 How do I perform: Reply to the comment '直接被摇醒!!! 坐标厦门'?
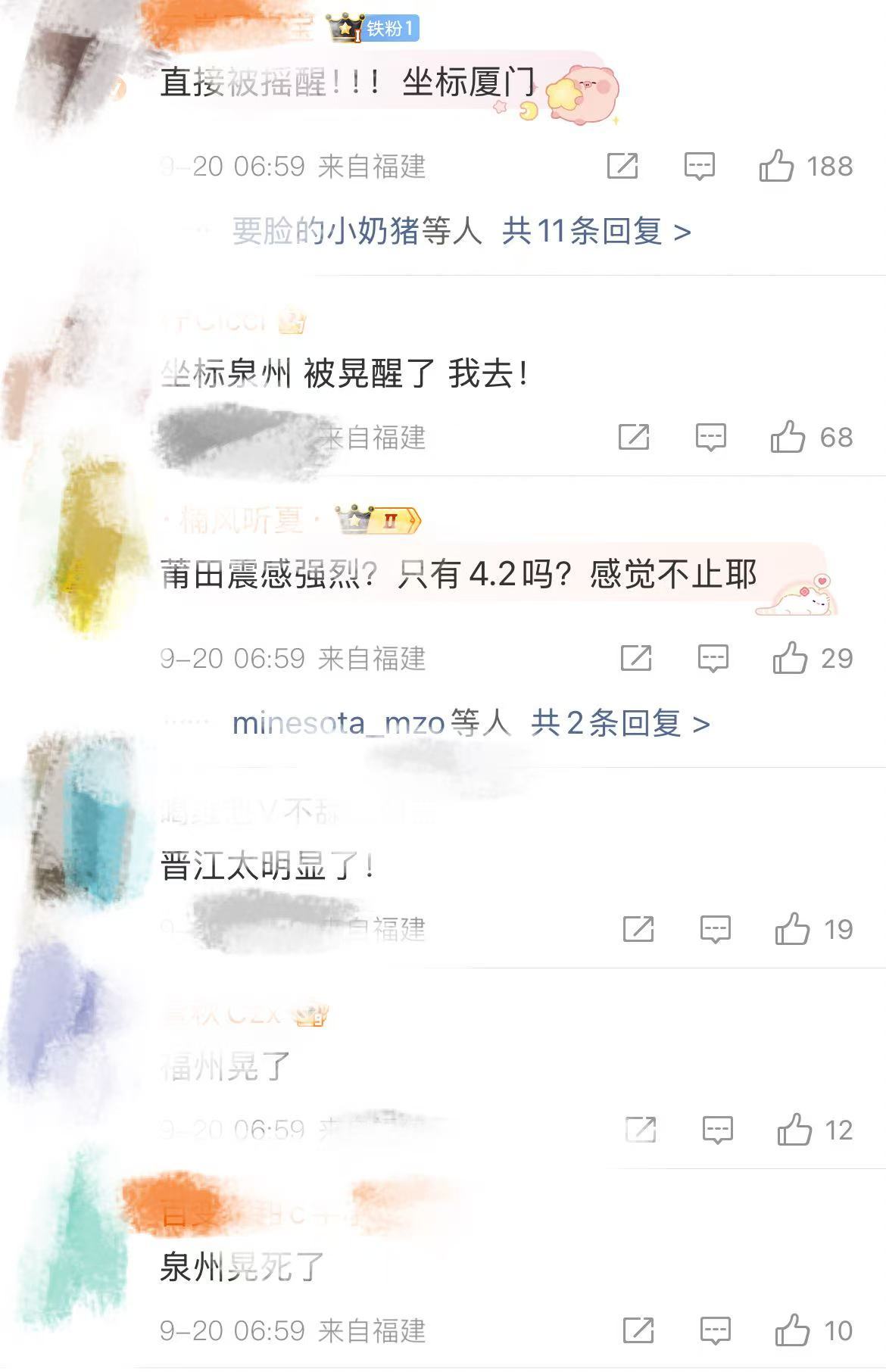pos(699,165)
